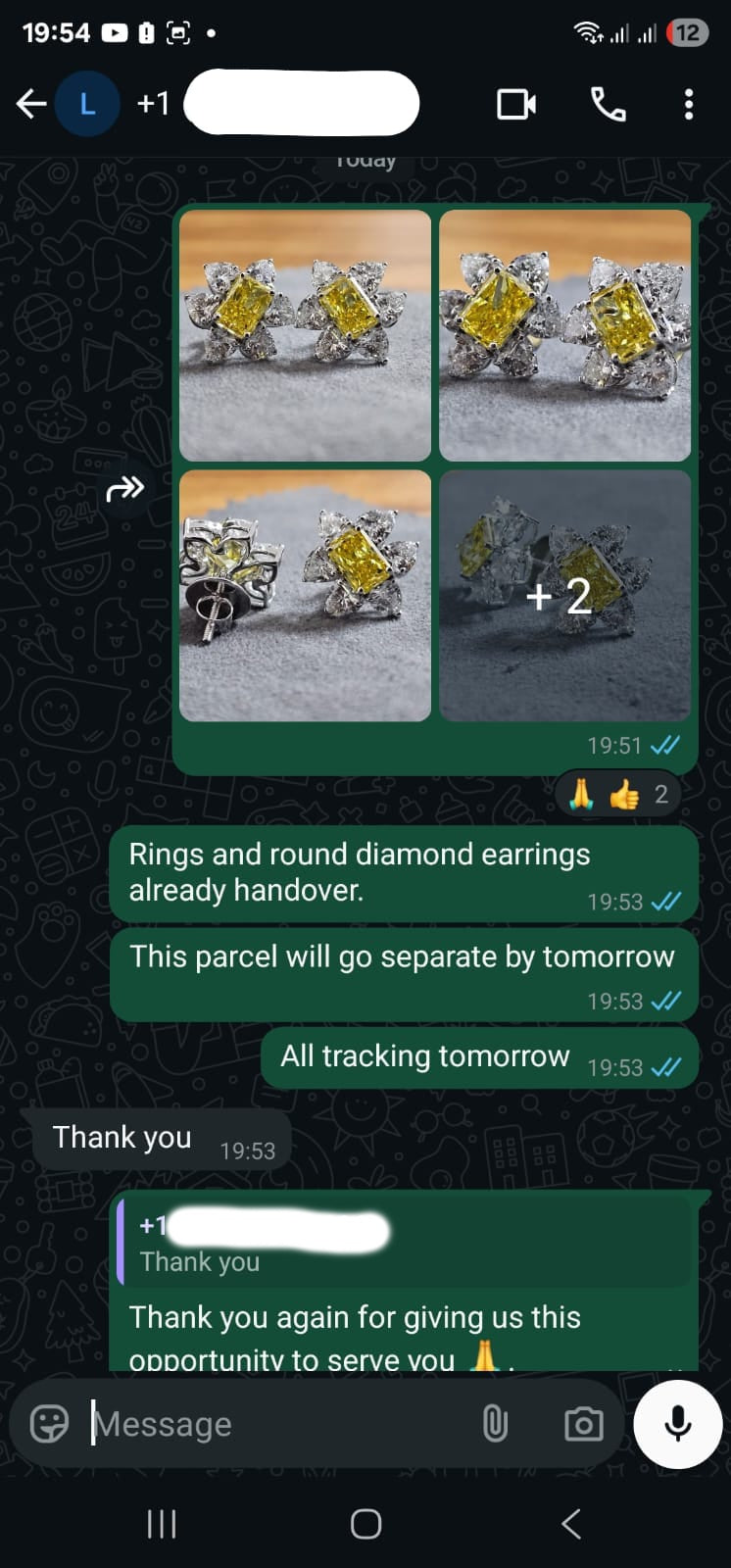Open the overflow menu
The height and width of the screenshot is (1568, 731).
689,104
